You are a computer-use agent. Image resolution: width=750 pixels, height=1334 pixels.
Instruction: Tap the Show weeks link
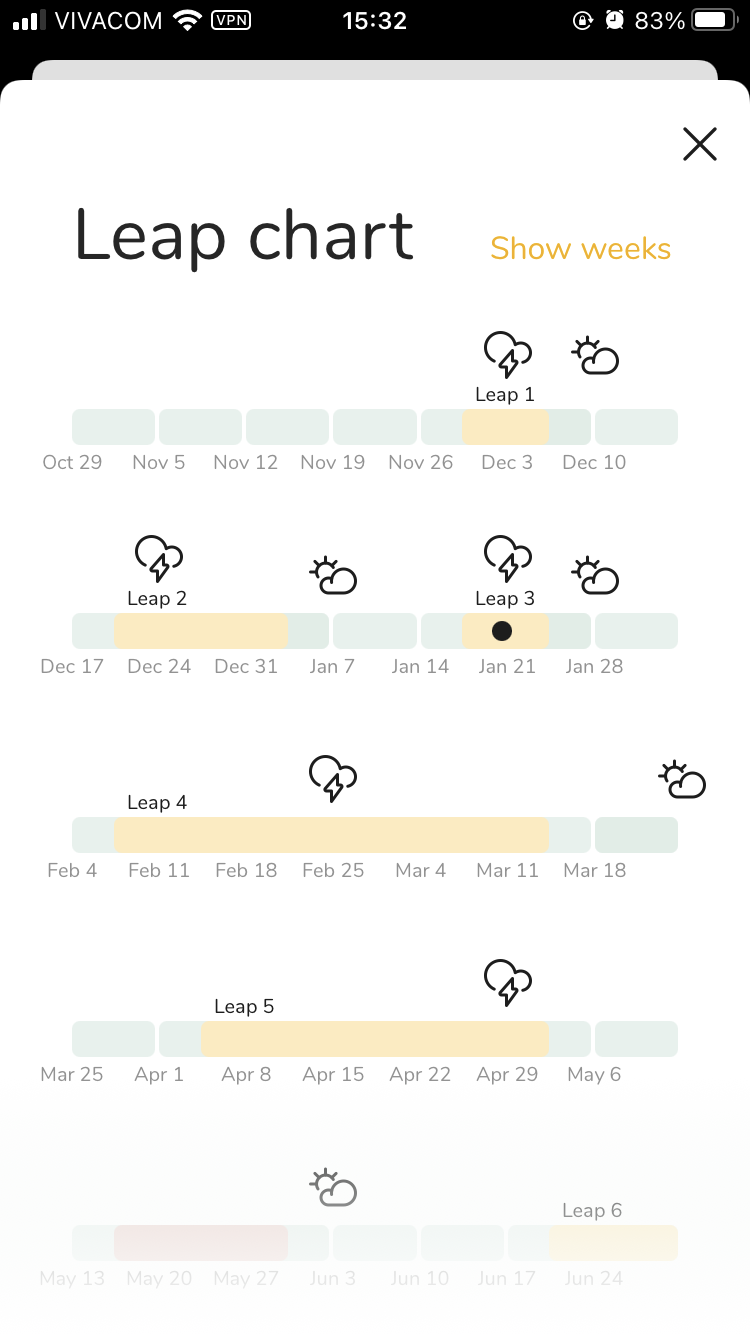[580, 248]
